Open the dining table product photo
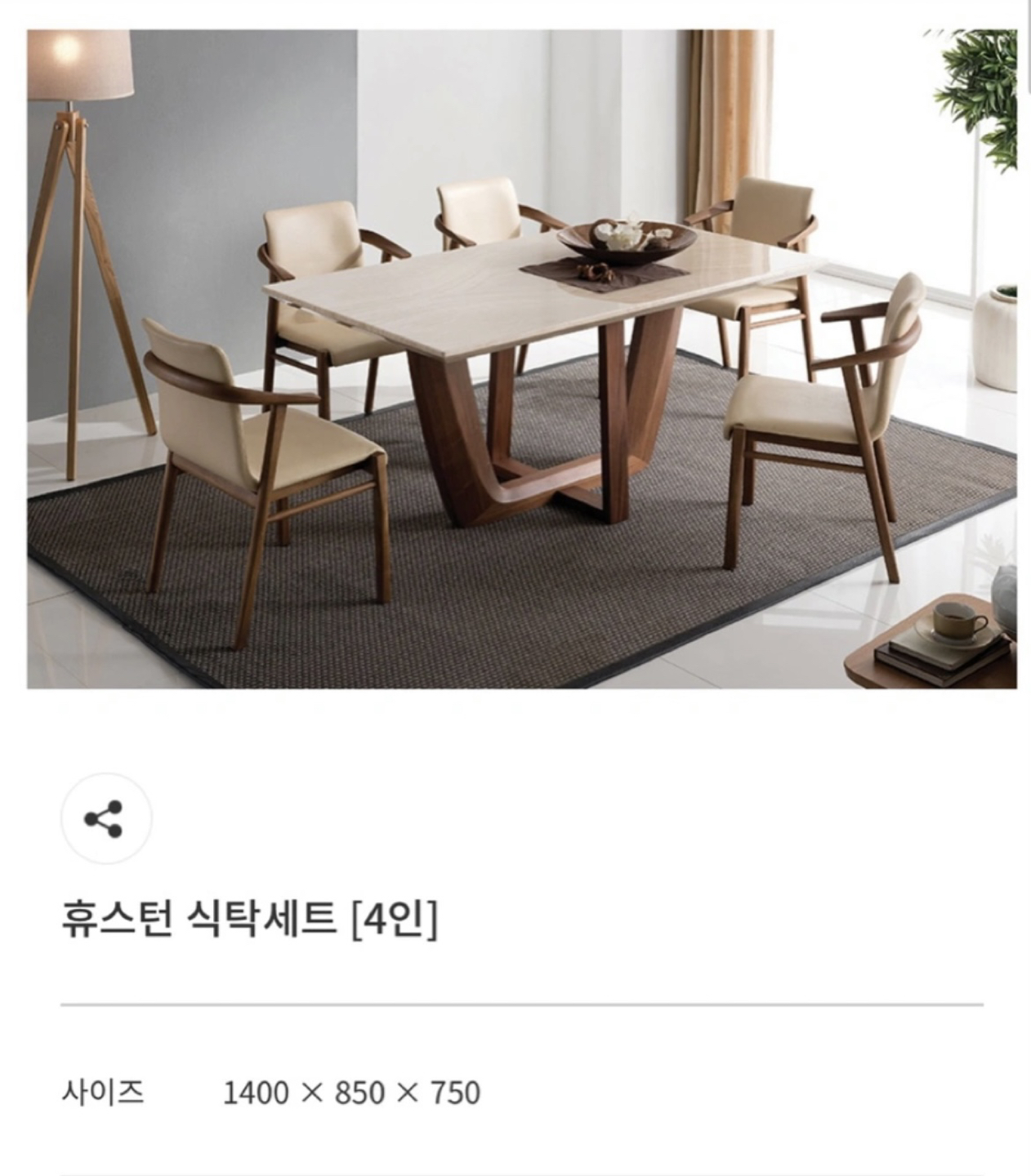 (521, 359)
